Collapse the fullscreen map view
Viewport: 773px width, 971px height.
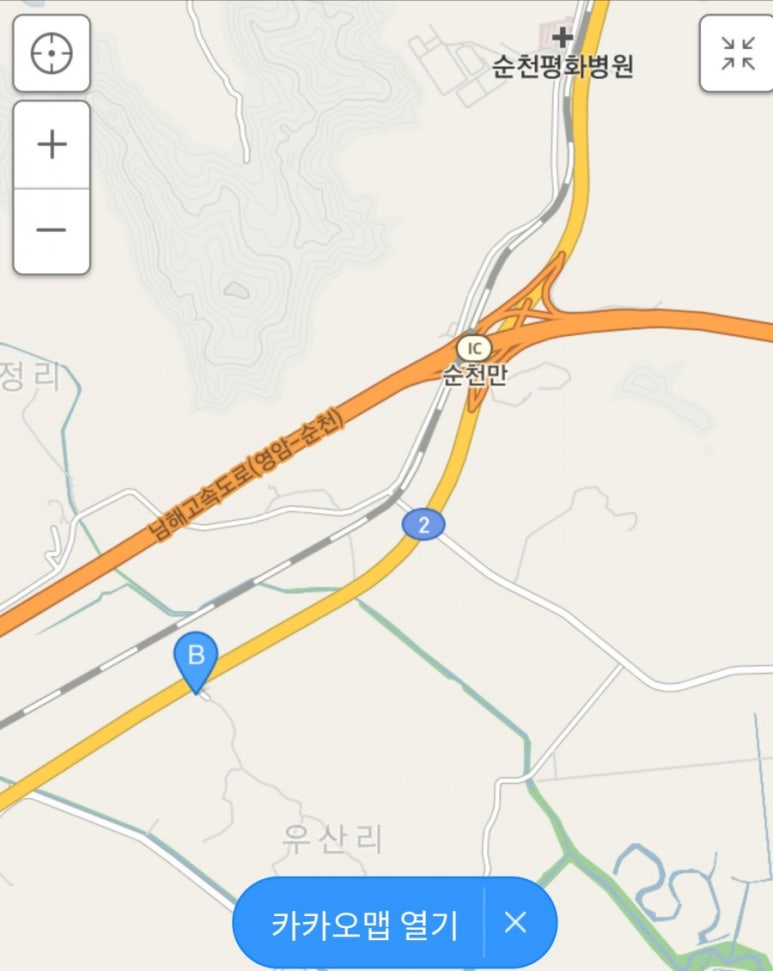(737, 54)
